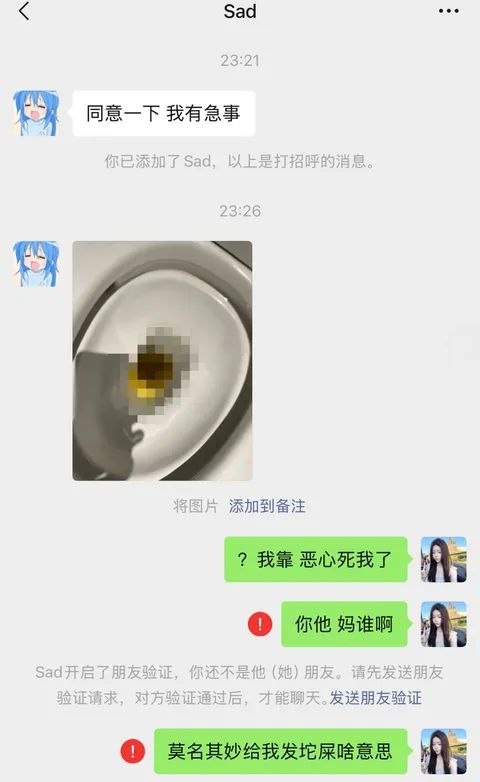
Task: Tap the red failed icon beside 莫名其妙给我发坨屎啥意思
Action: coord(133,751)
